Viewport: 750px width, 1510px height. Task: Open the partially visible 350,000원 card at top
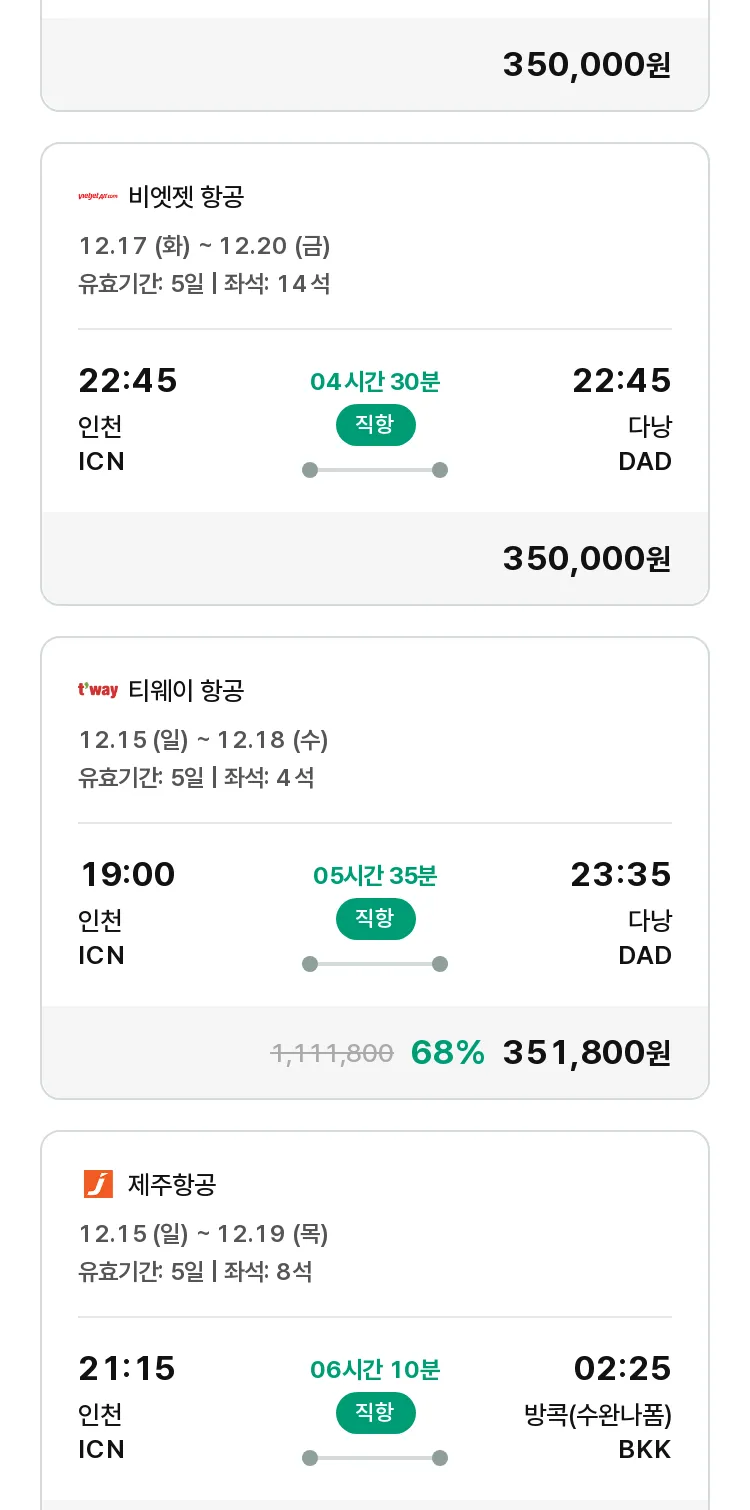click(x=375, y=55)
